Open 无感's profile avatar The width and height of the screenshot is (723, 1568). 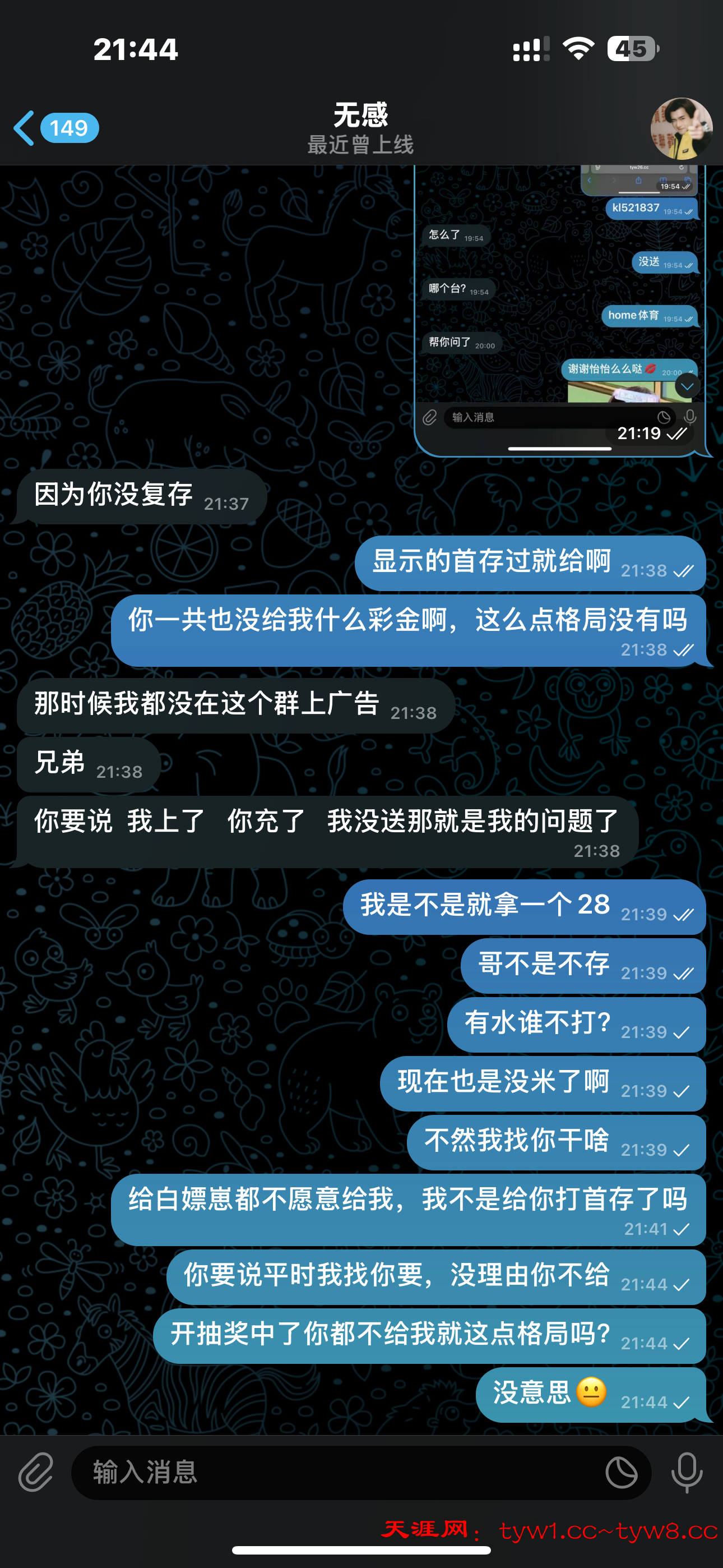[x=680, y=128]
